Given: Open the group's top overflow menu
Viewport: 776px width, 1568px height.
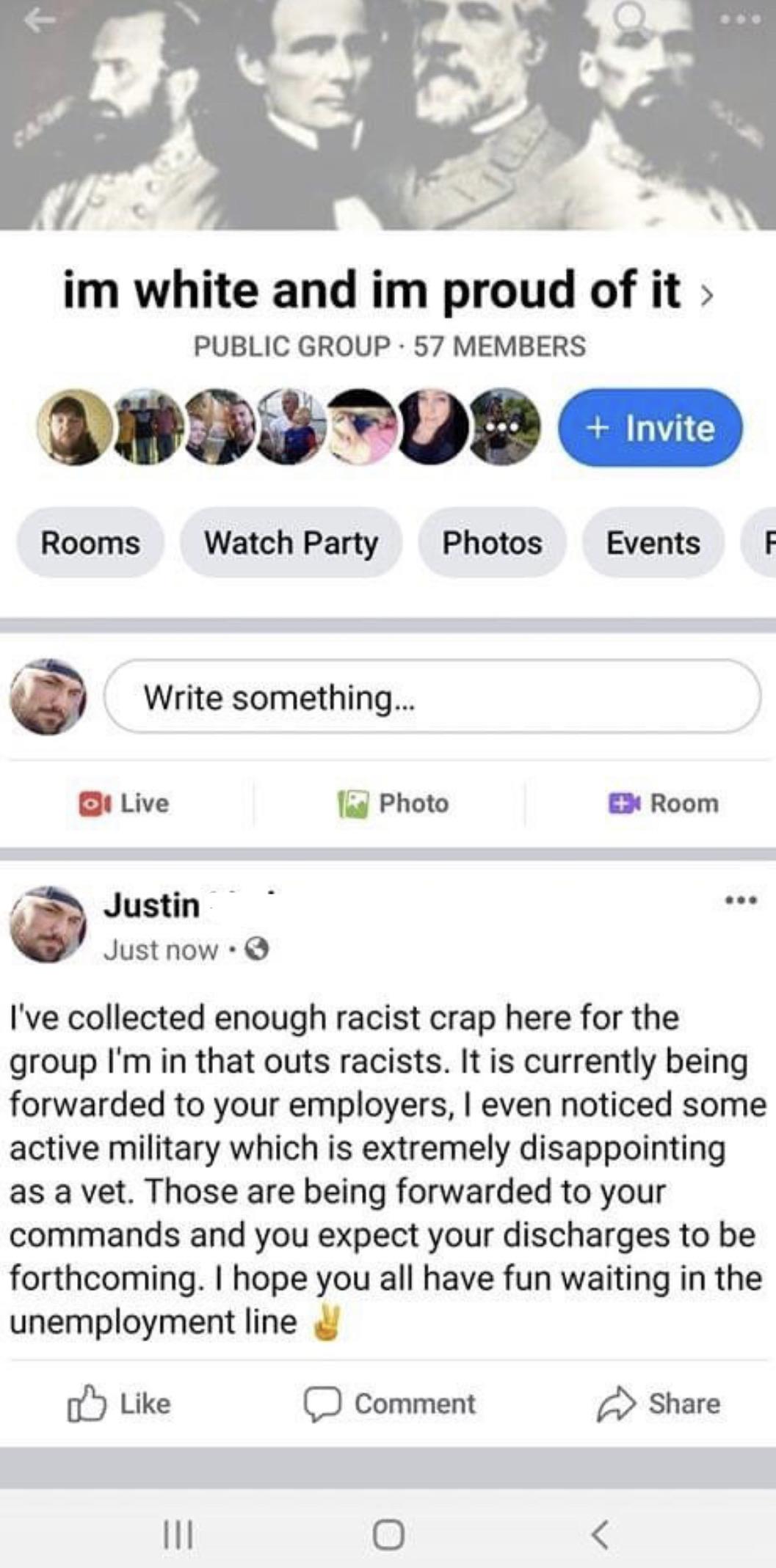Looking at the screenshot, I should click(739, 20).
